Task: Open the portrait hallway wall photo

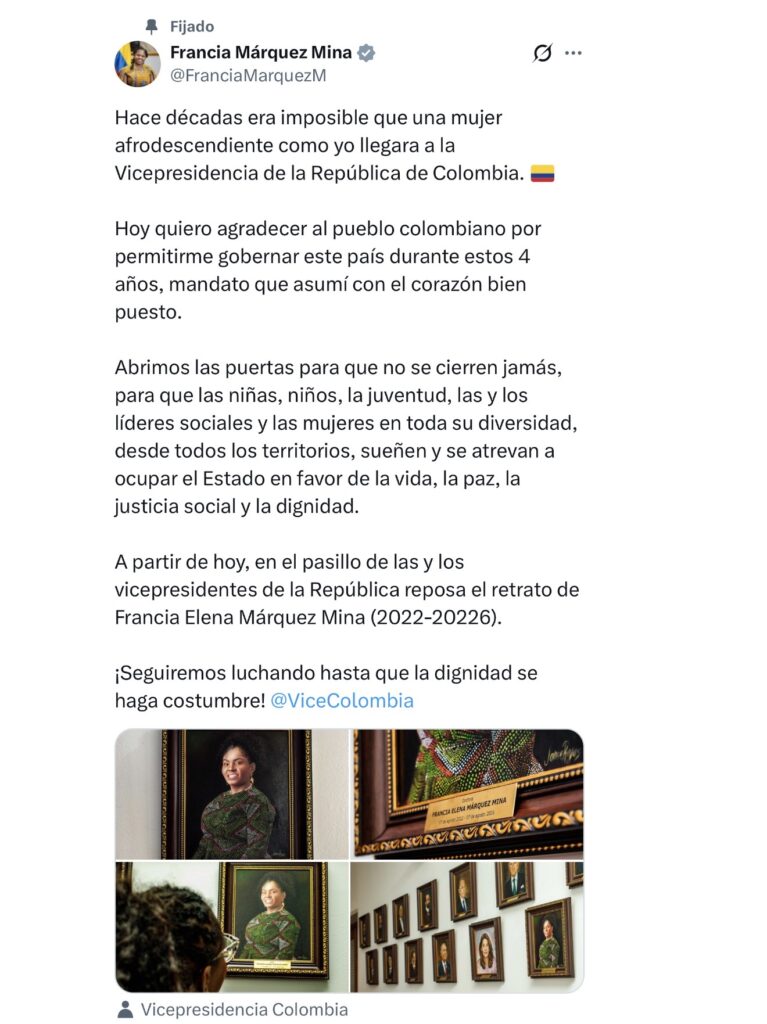Action: coord(468,927)
